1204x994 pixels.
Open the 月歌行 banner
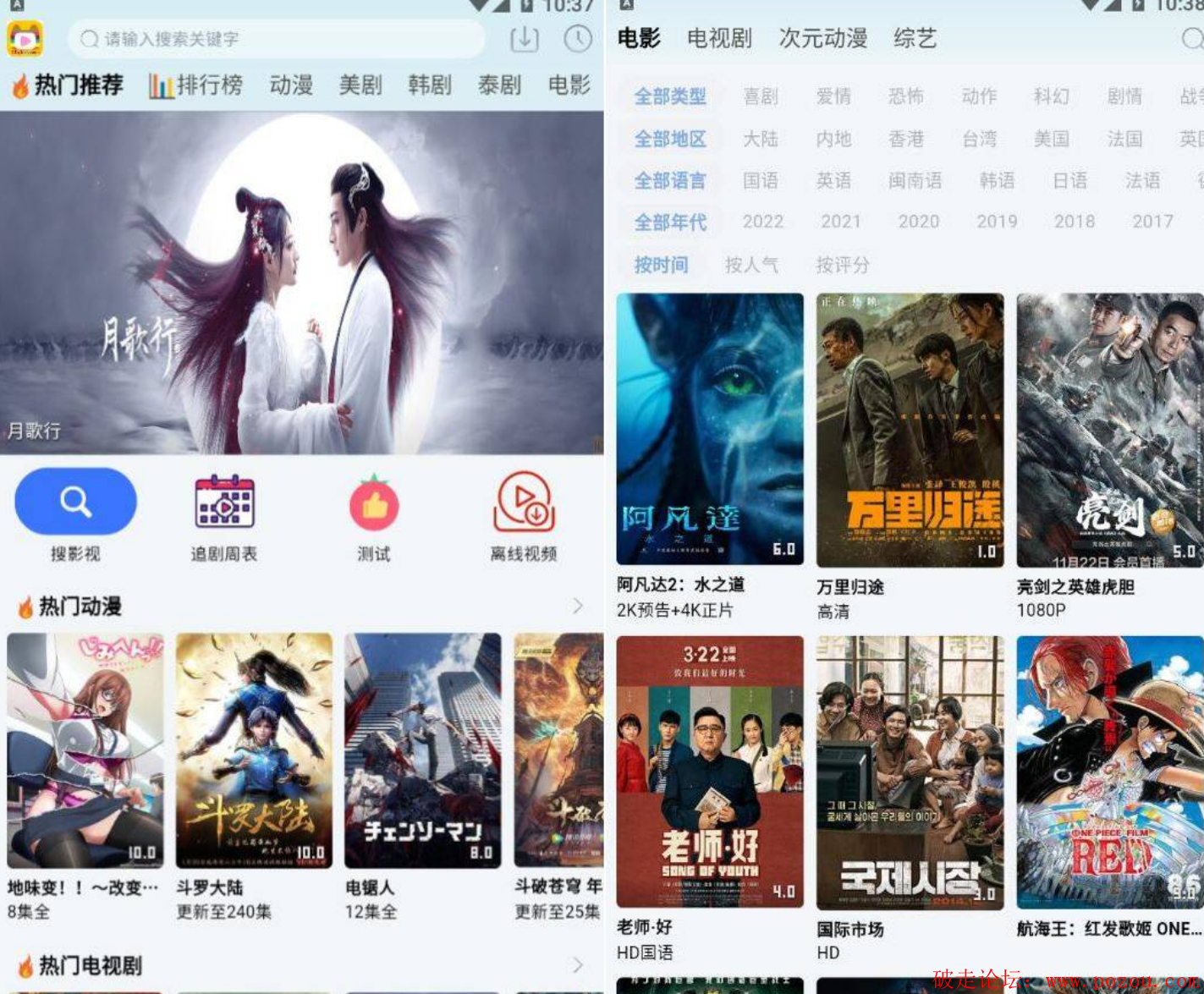(x=301, y=283)
